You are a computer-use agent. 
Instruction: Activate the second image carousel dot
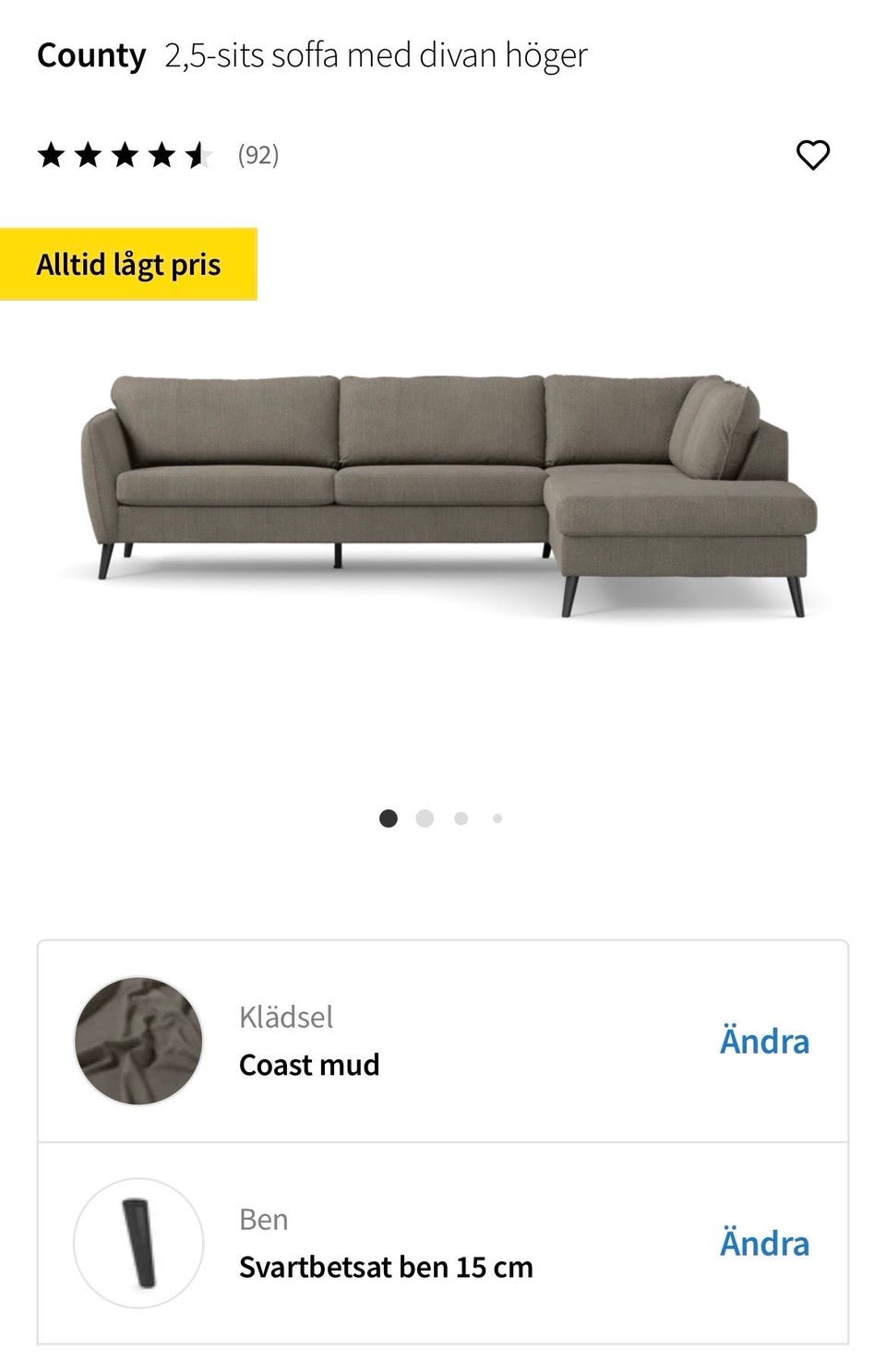tap(425, 817)
